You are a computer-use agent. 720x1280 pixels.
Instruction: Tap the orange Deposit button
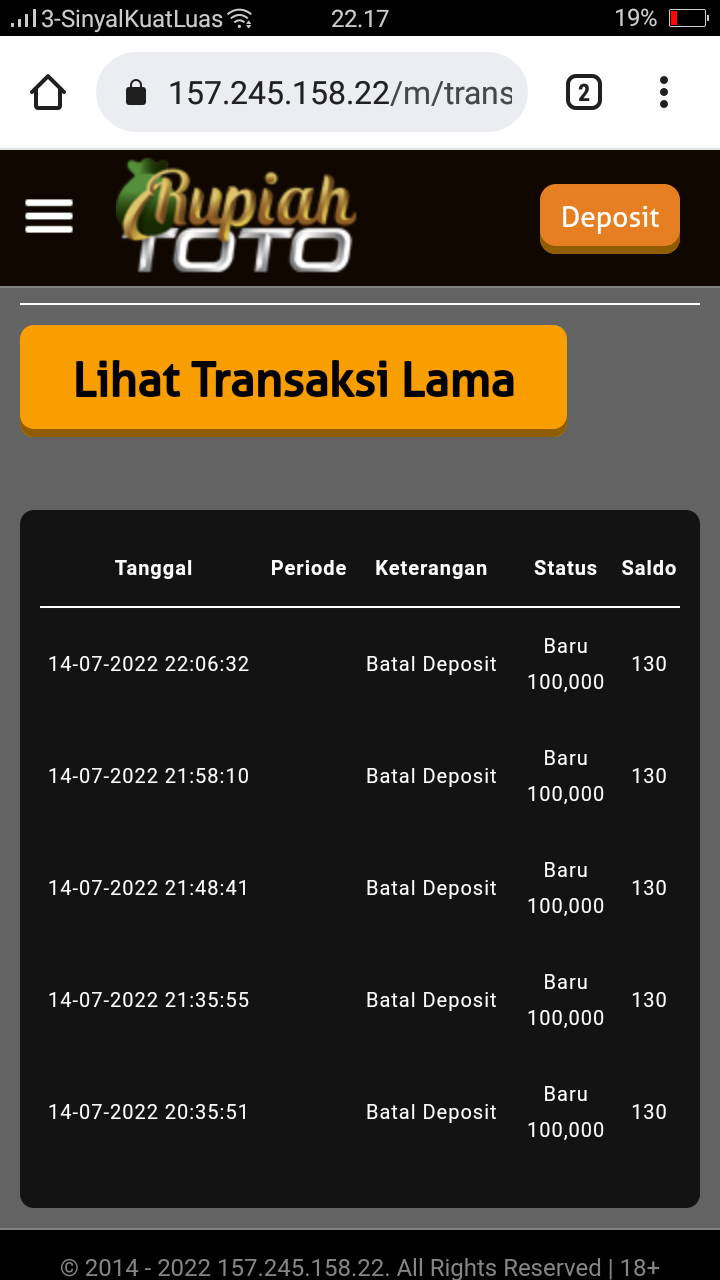(610, 216)
